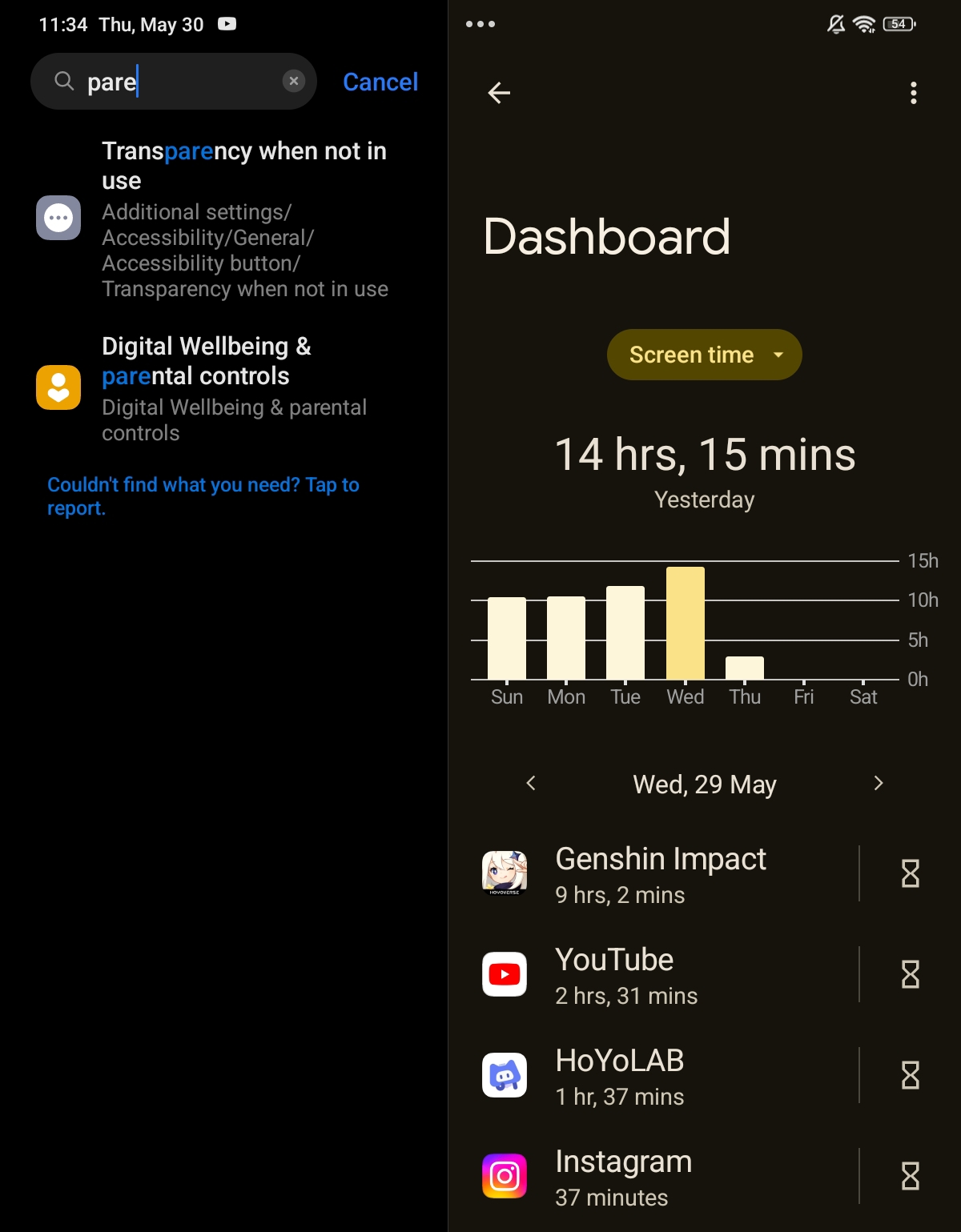961x1232 pixels.
Task: Go to the previous day with the left chevron
Action: point(531,784)
